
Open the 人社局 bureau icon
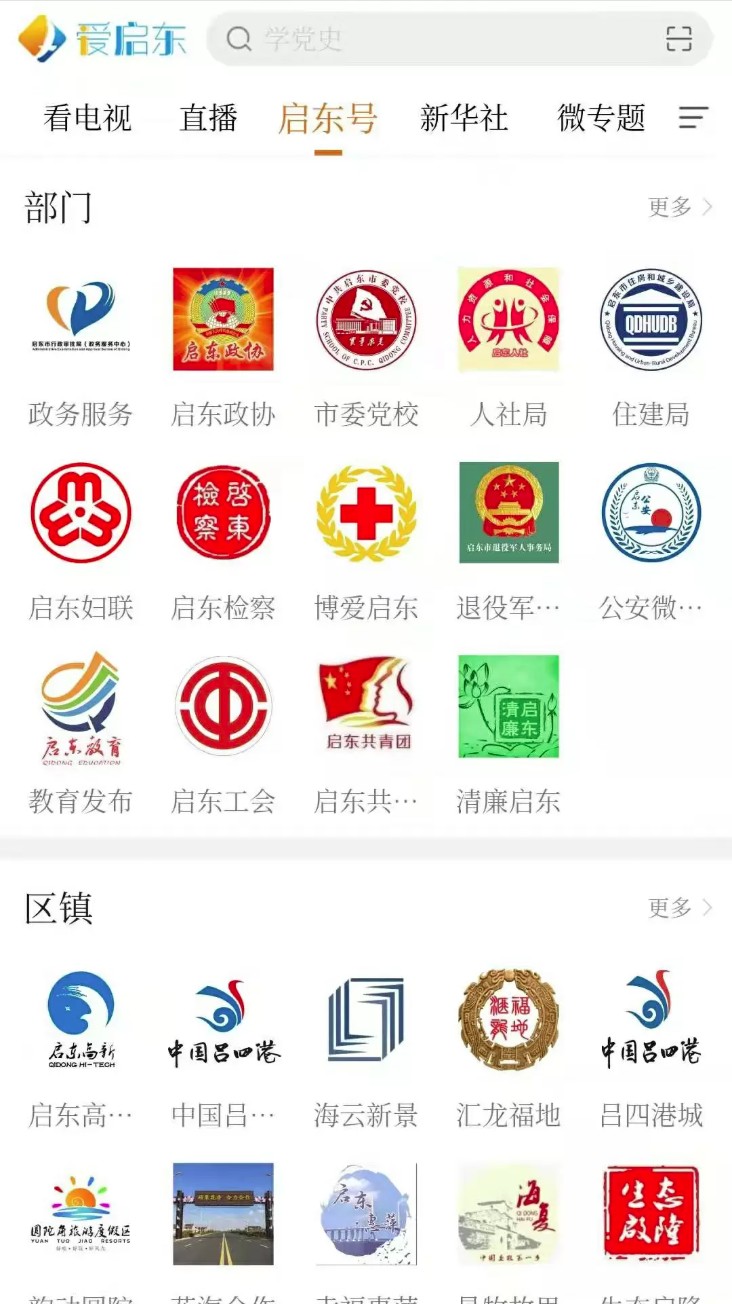tap(508, 318)
